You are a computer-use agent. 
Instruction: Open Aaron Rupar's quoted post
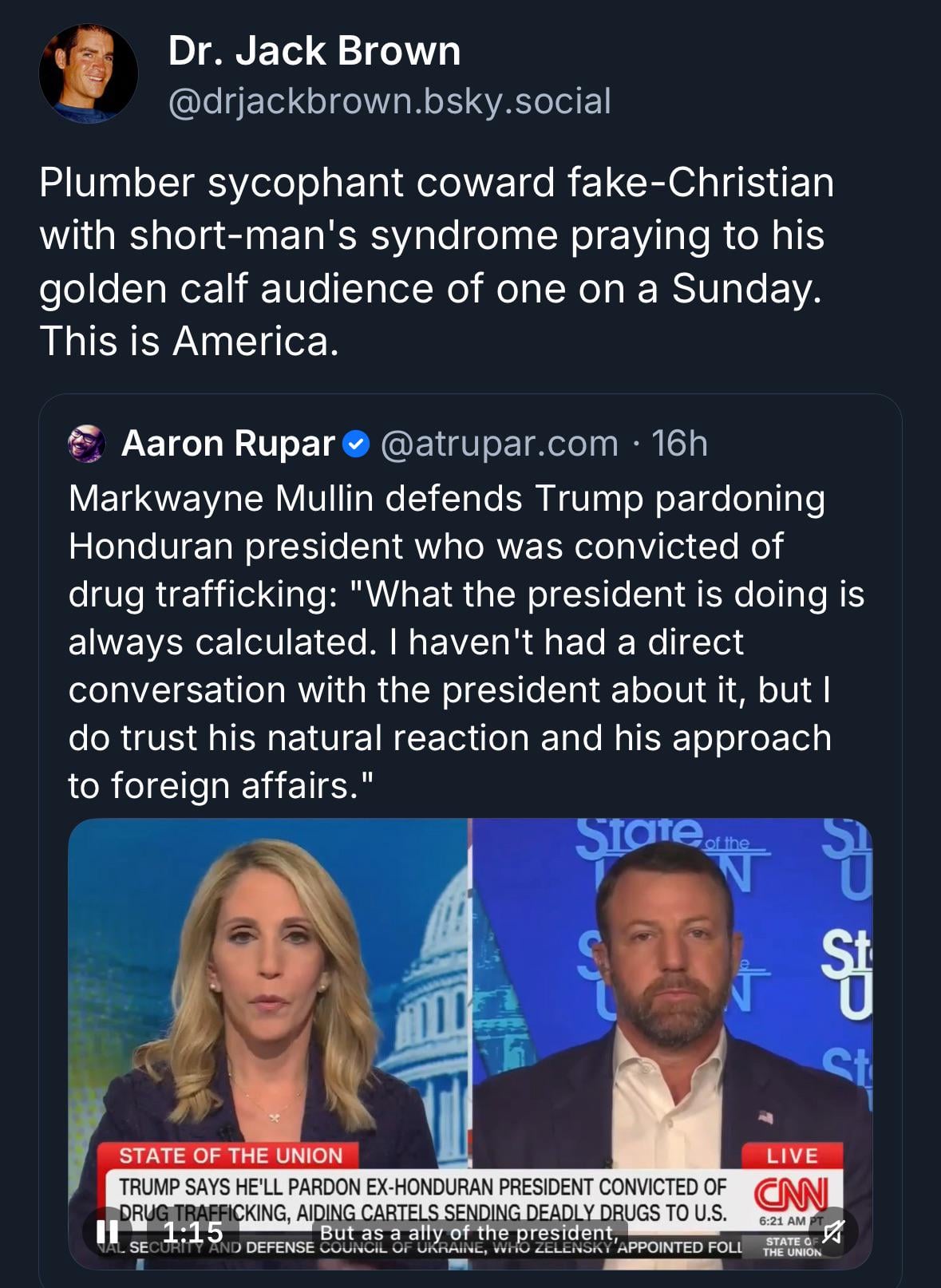coord(466,641)
